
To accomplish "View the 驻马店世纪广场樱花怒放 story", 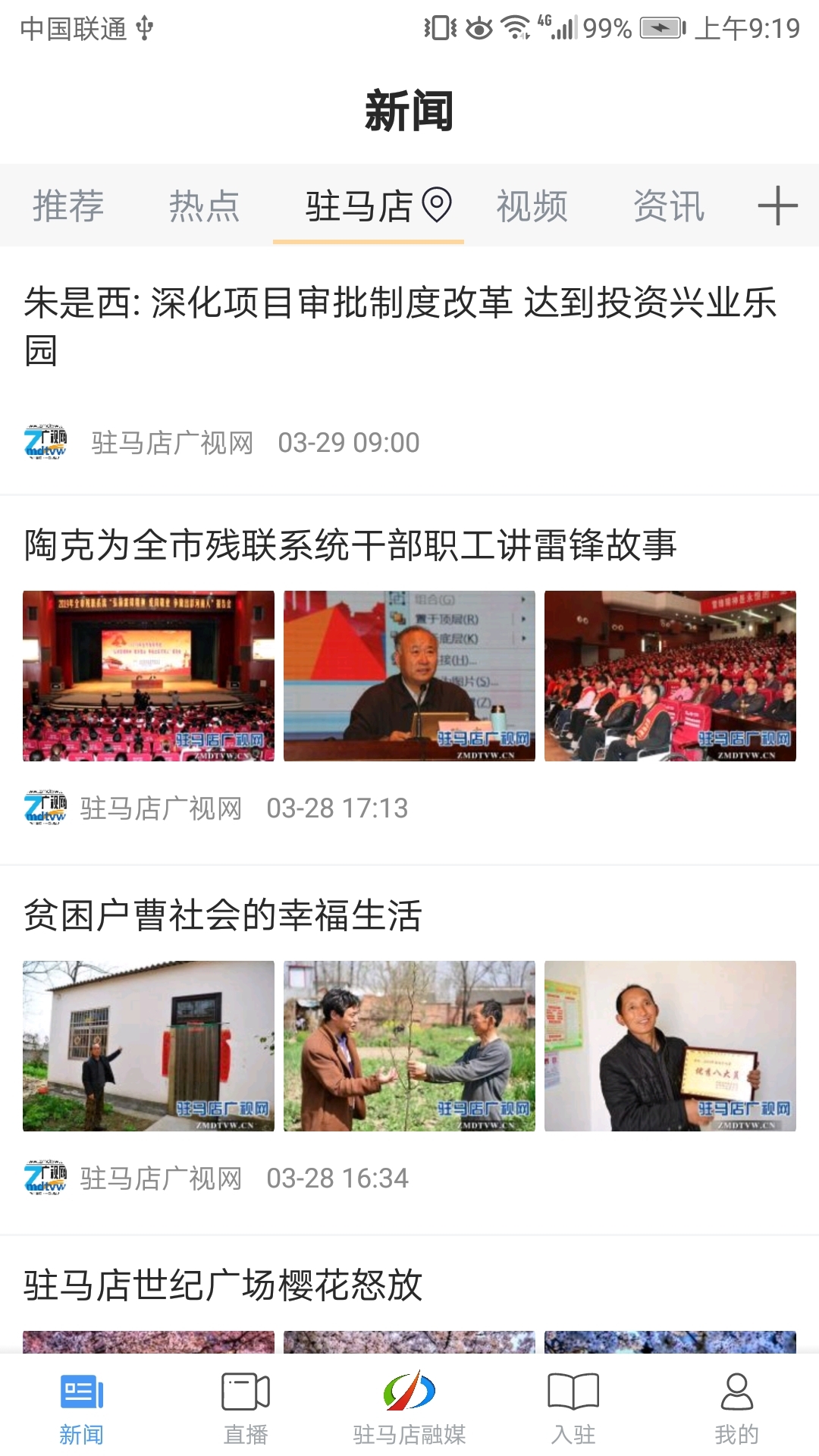I will (x=223, y=1285).
